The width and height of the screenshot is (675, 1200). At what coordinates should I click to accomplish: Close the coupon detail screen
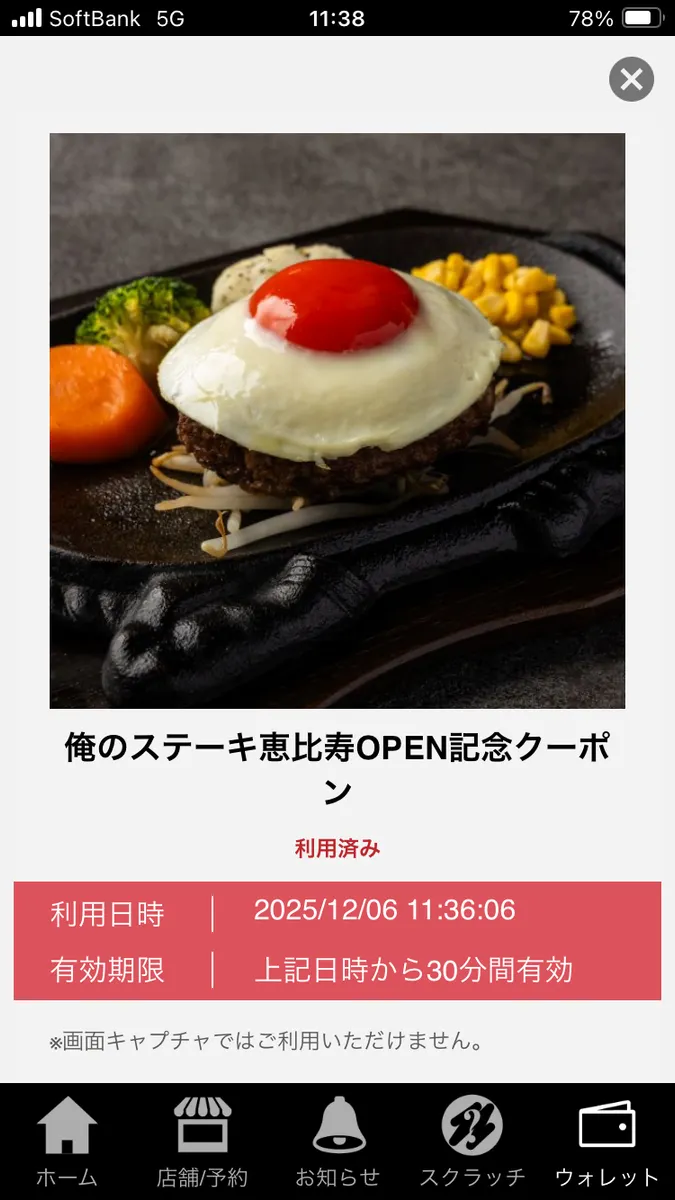click(631, 79)
